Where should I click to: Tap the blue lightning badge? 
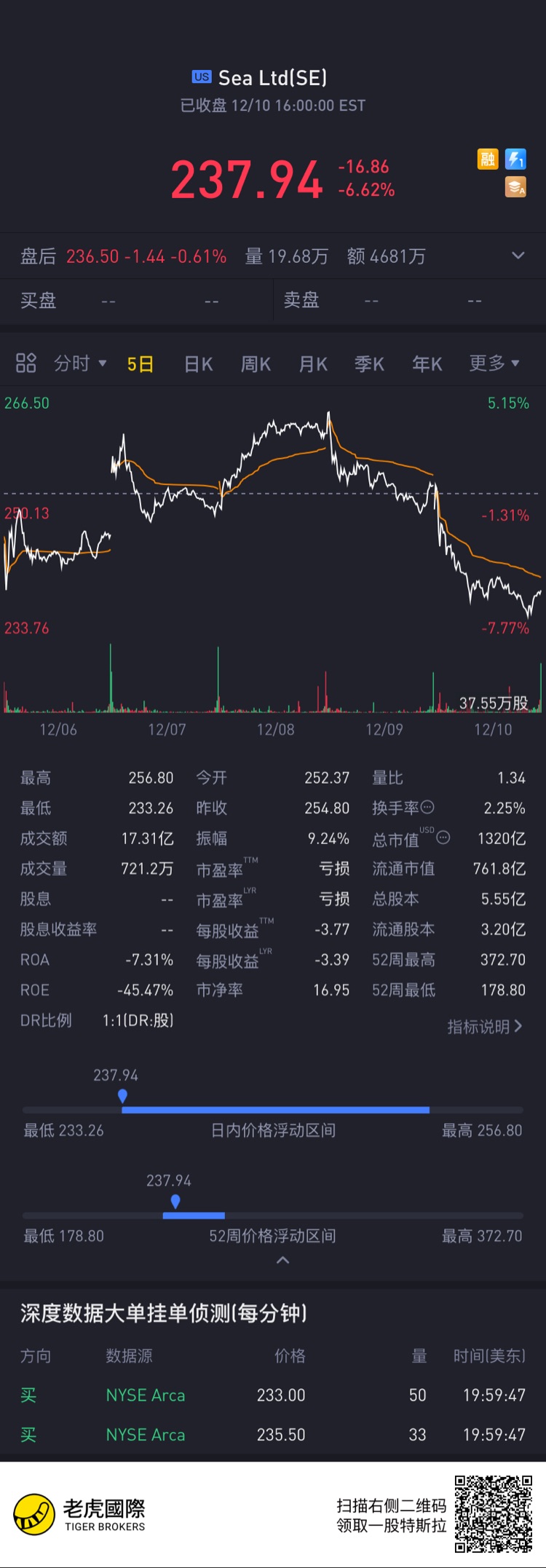[515, 159]
